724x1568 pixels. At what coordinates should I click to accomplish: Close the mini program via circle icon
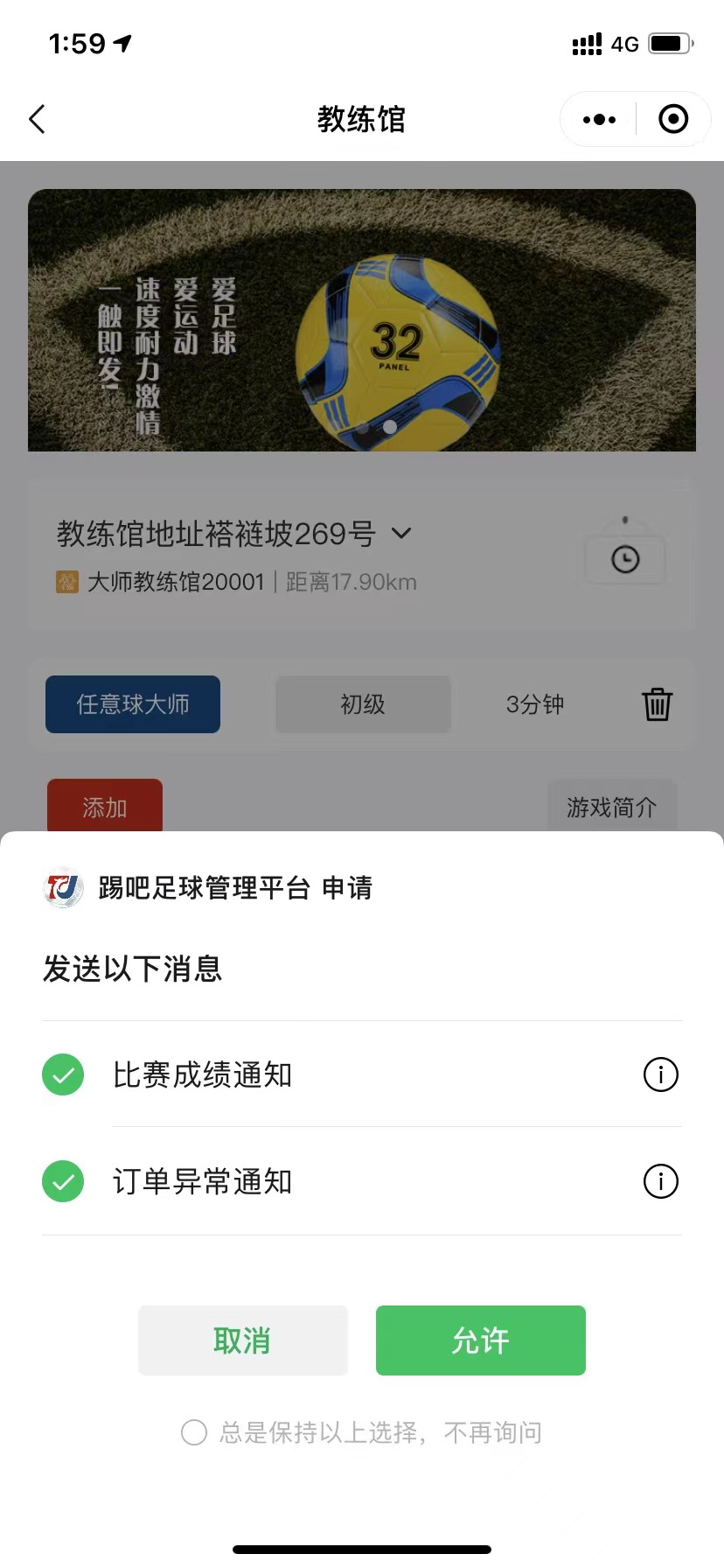click(x=673, y=119)
